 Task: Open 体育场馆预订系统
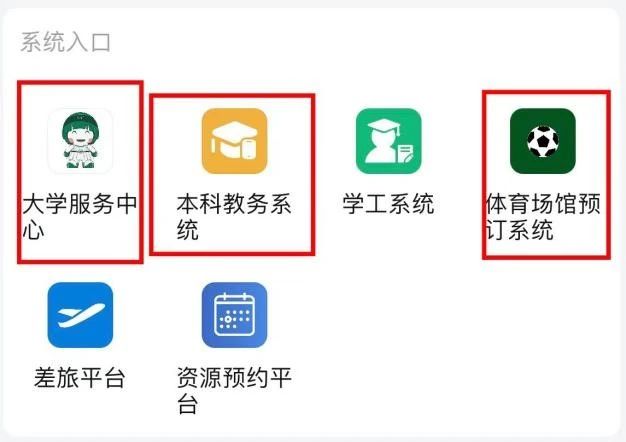click(543, 141)
